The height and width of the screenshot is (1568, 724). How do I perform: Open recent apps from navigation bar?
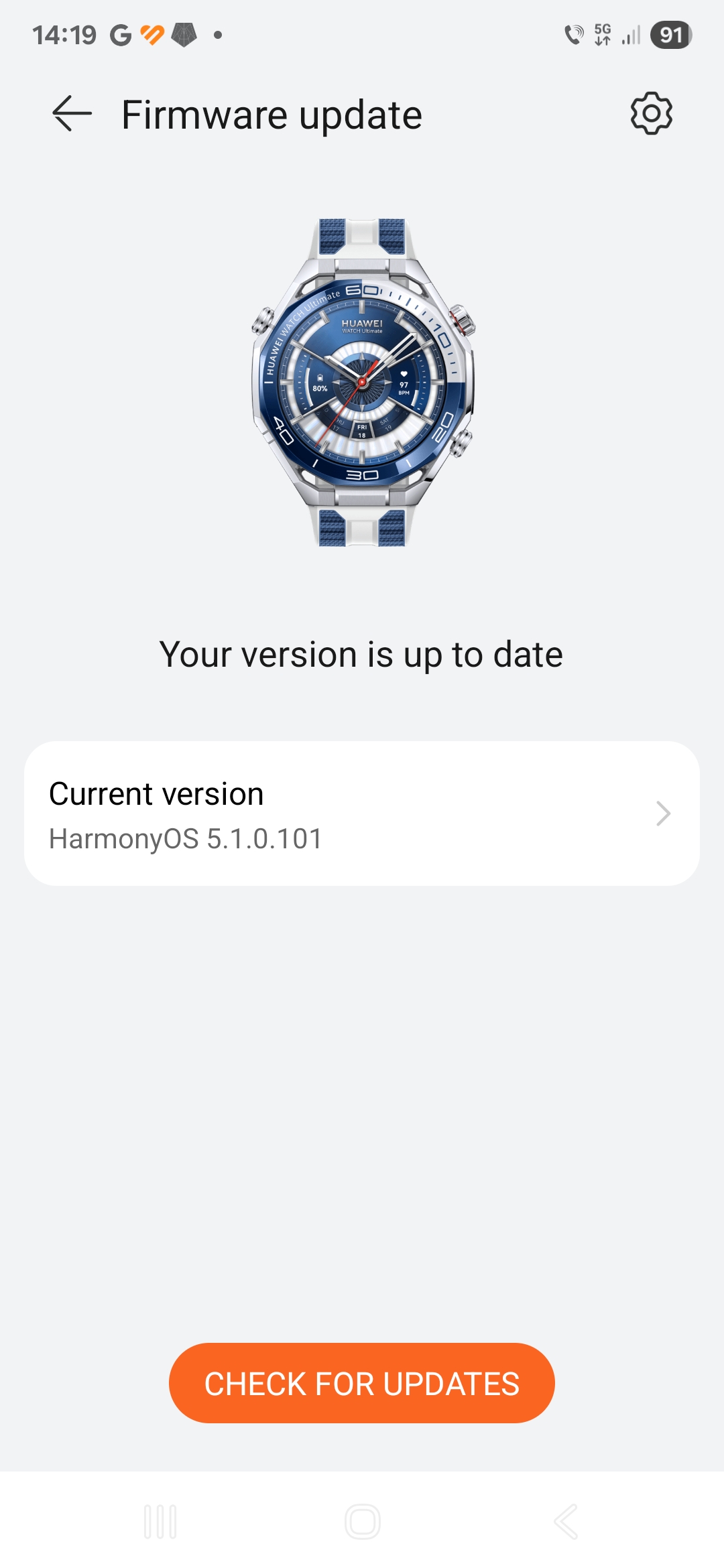click(x=160, y=1521)
